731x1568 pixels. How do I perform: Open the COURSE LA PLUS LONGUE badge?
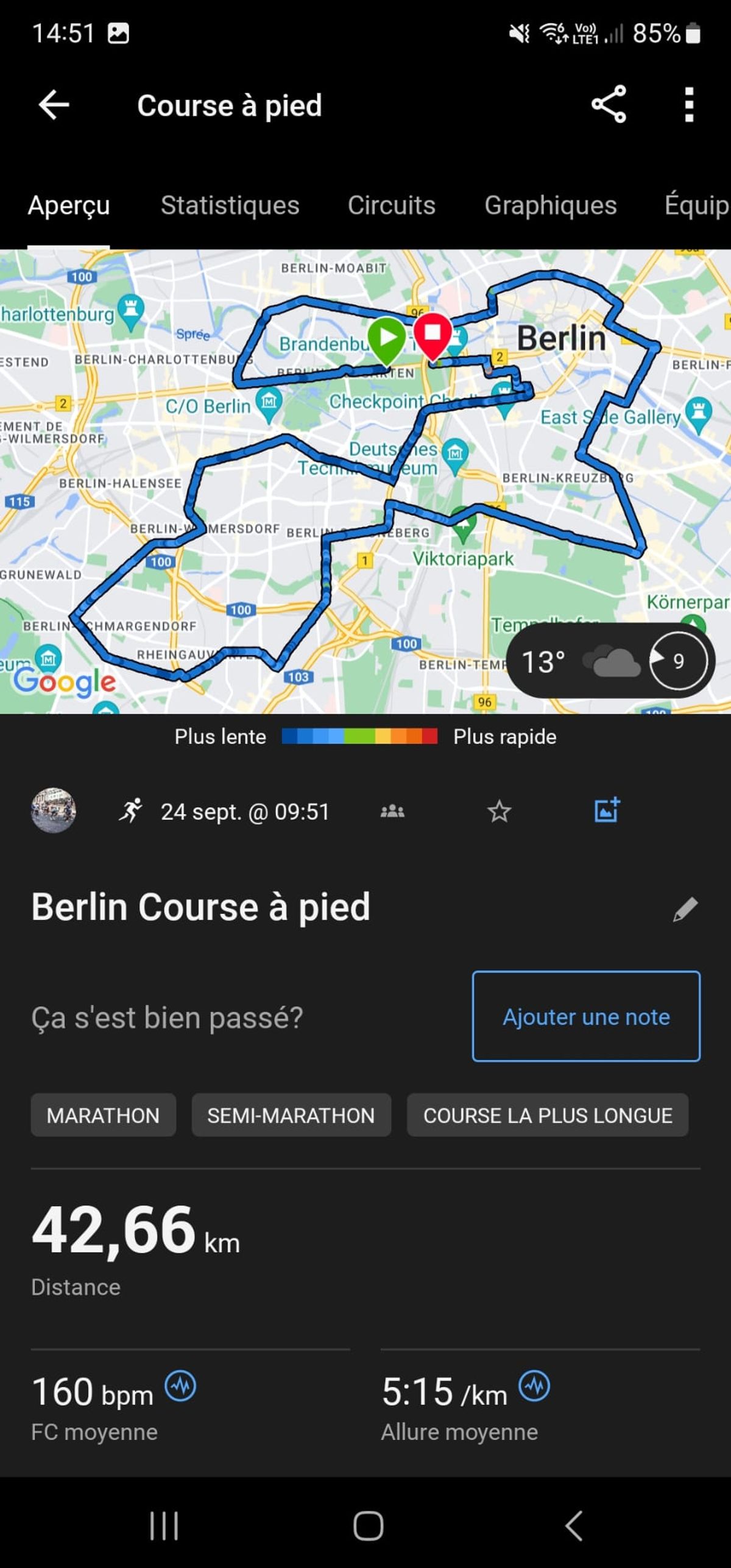click(548, 1115)
